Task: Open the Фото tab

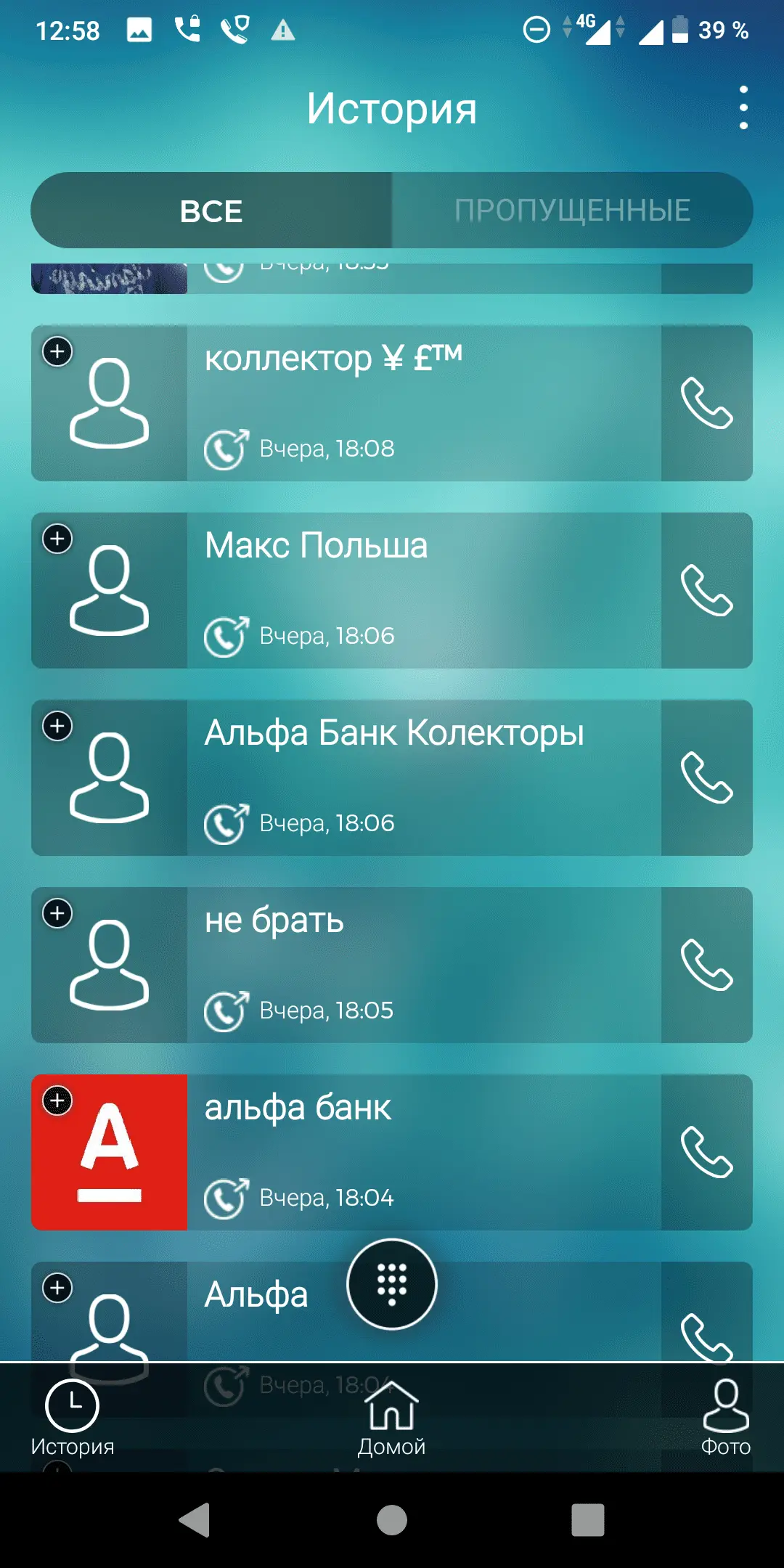Action: (725, 1418)
